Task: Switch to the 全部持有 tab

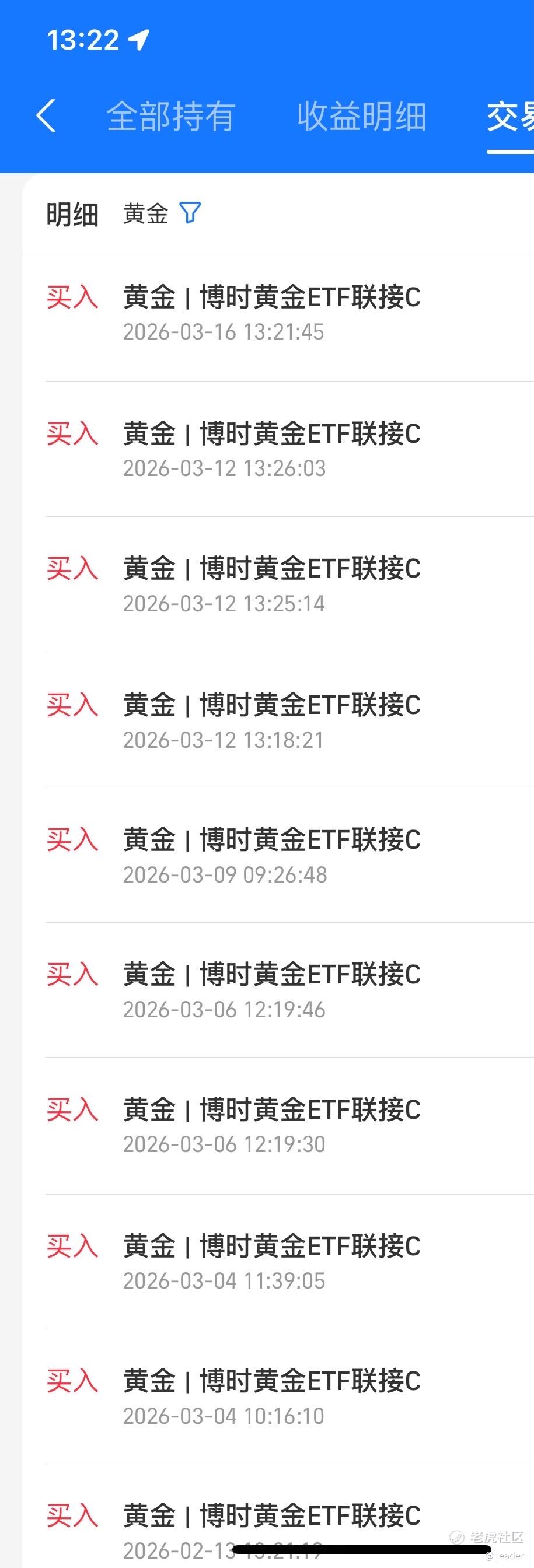Action: tap(171, 116)
